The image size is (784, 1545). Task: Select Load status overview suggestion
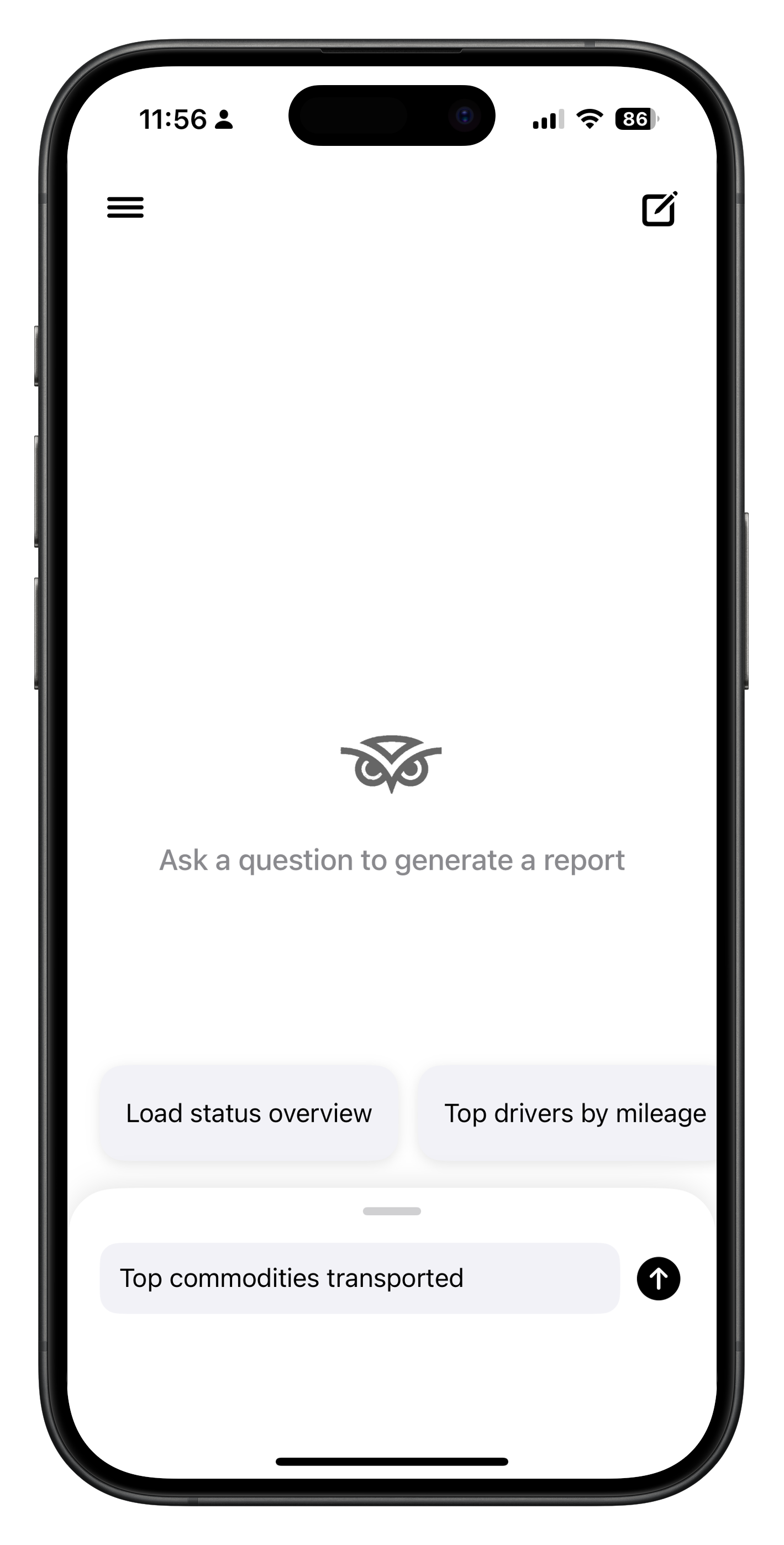[248, 1114]
